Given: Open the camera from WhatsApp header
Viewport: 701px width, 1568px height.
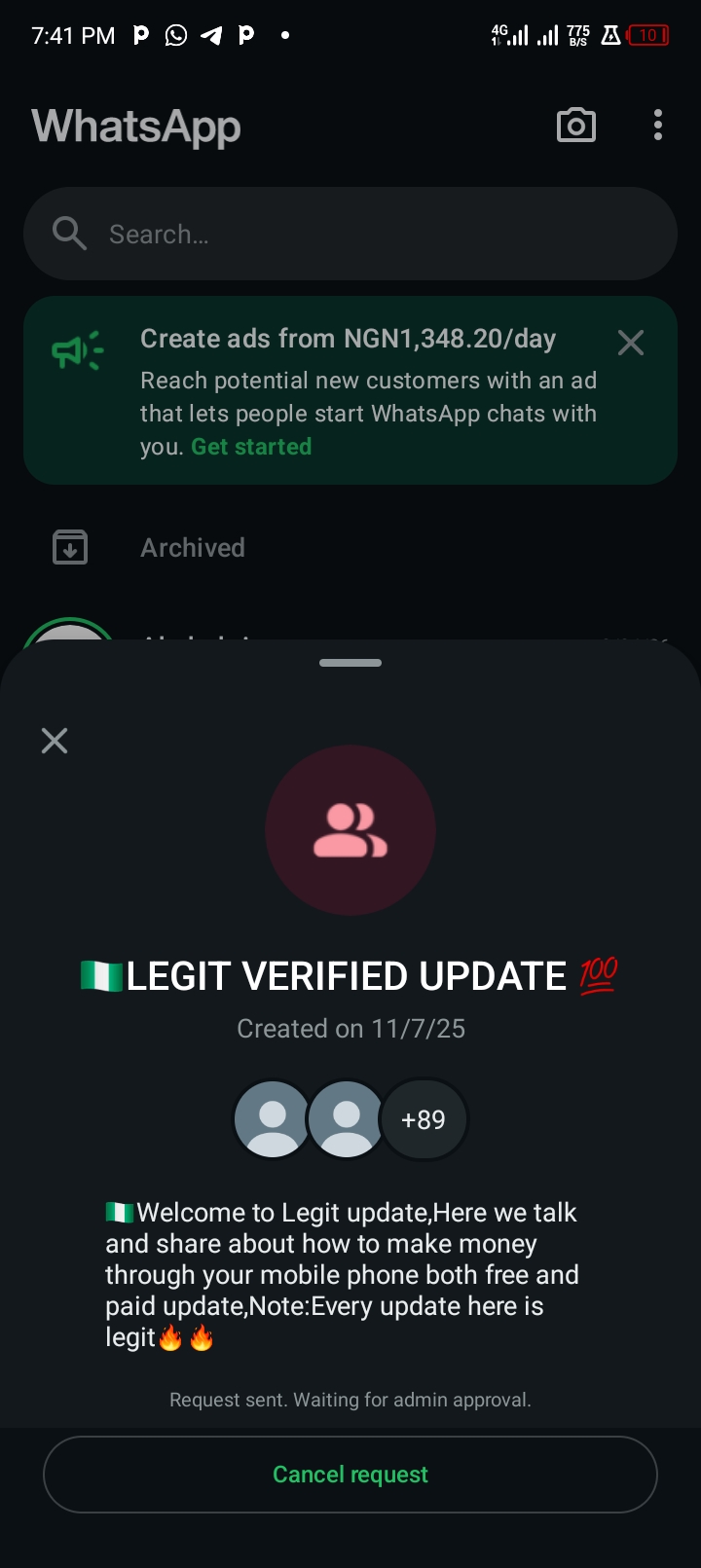Looking at the screenshot, I should (575, 126).
